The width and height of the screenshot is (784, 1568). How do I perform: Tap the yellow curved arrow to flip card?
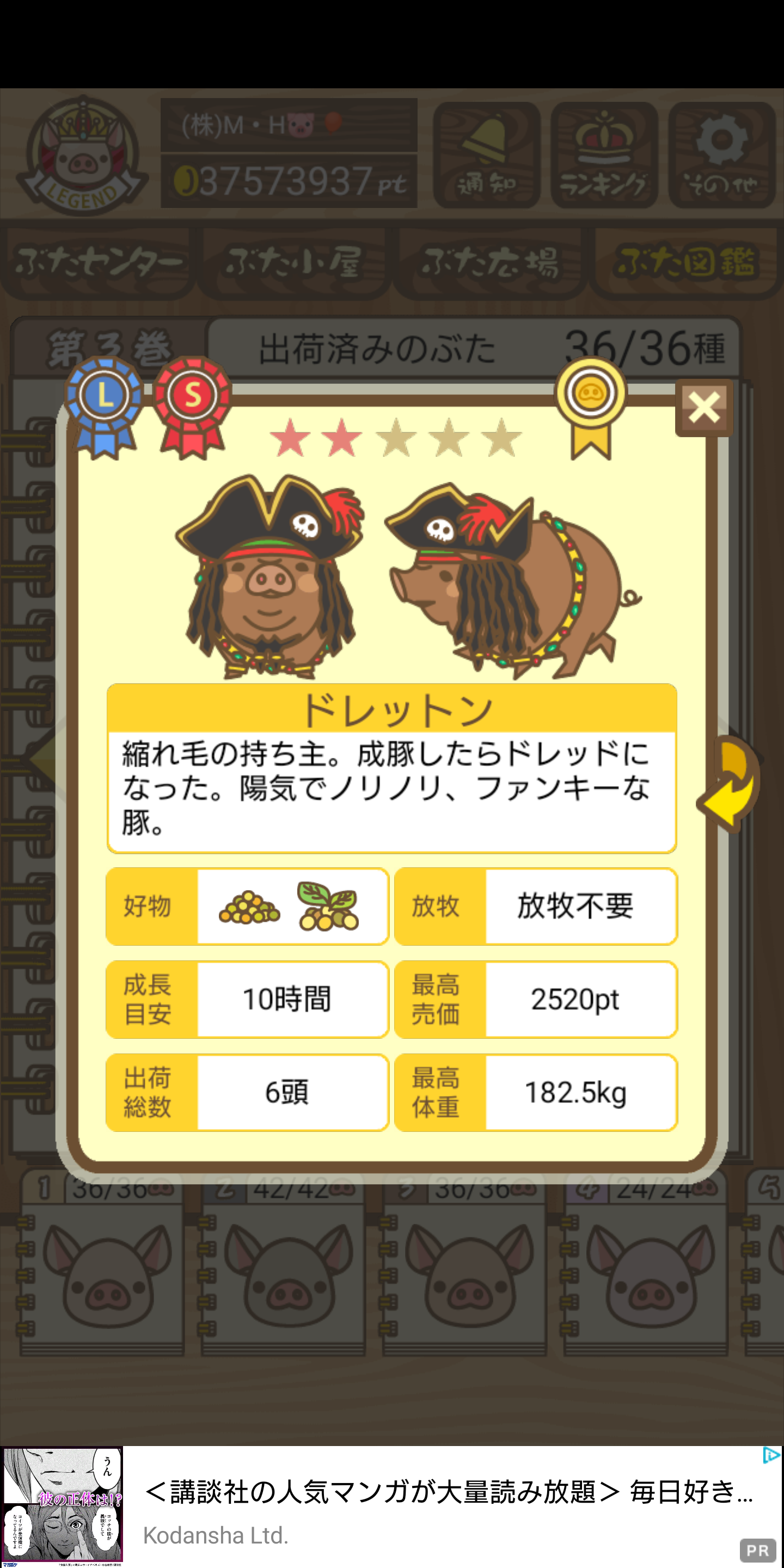pyautogui.click(x=729, y=783)
